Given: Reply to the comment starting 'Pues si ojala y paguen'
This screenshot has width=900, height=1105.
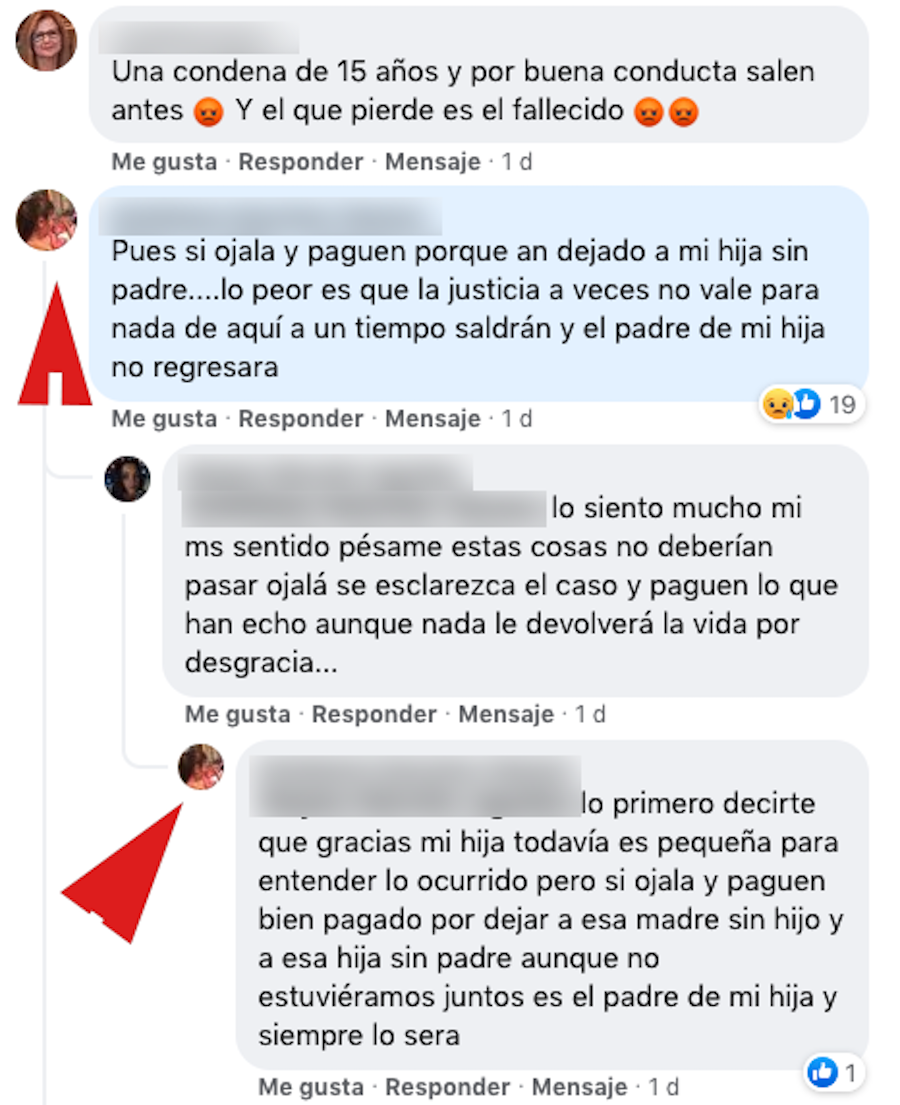Looking at the screenshot, I should (300, 419).
